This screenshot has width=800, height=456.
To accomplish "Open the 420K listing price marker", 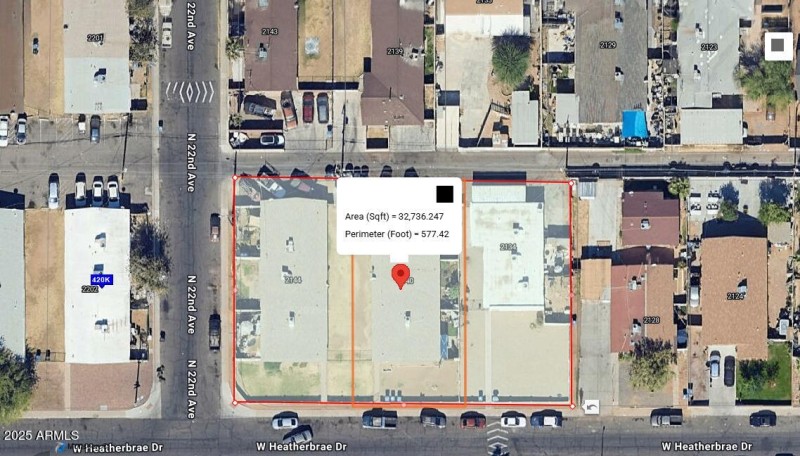I will point(101,279).
